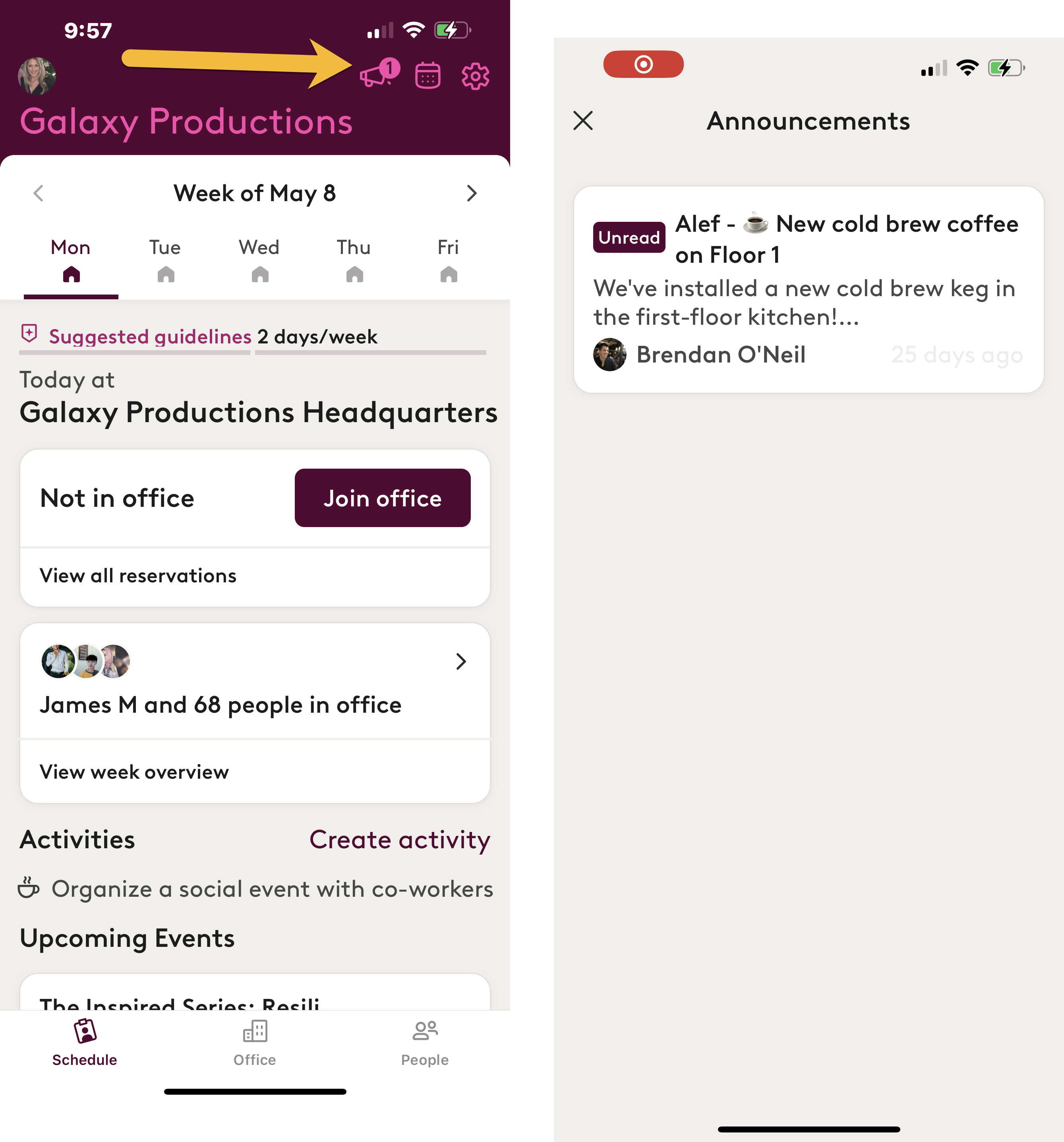Select the Wed day tab
The image size is (1064, 1142).
click(x=259, y=260)
